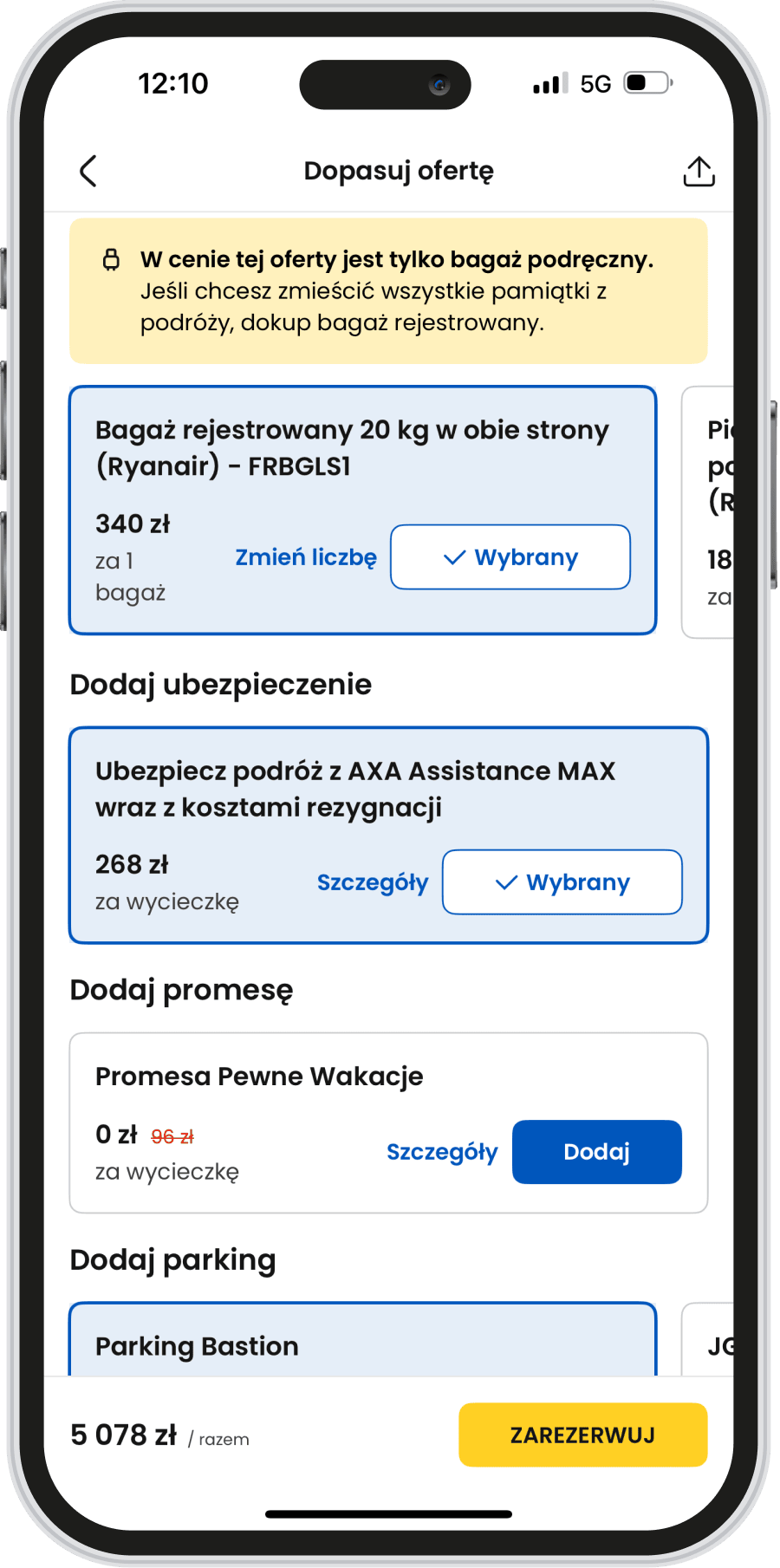Tap ZAREZERWUJ to book the trip

click(582, 1435)
